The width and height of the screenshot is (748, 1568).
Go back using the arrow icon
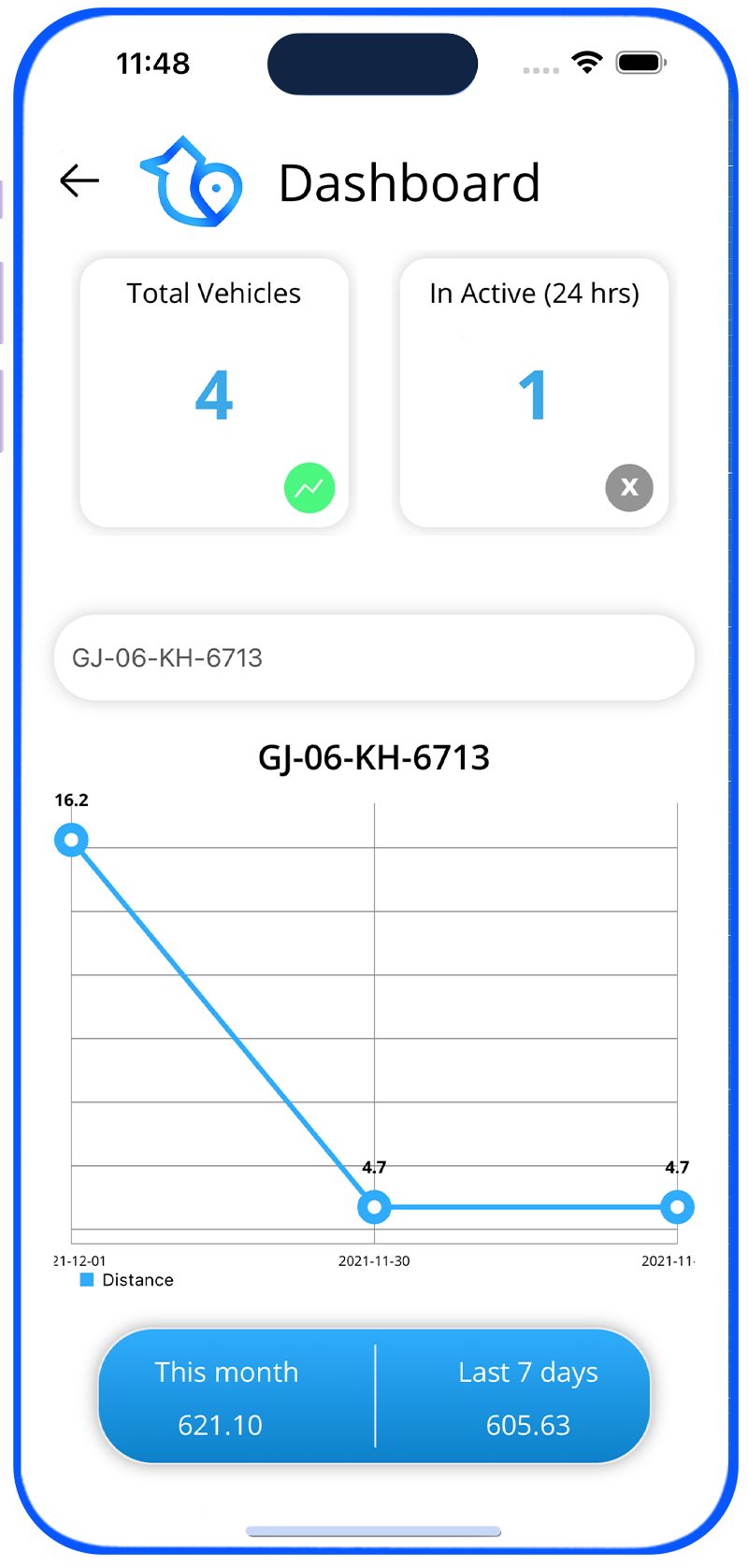[x=79, y=180]
